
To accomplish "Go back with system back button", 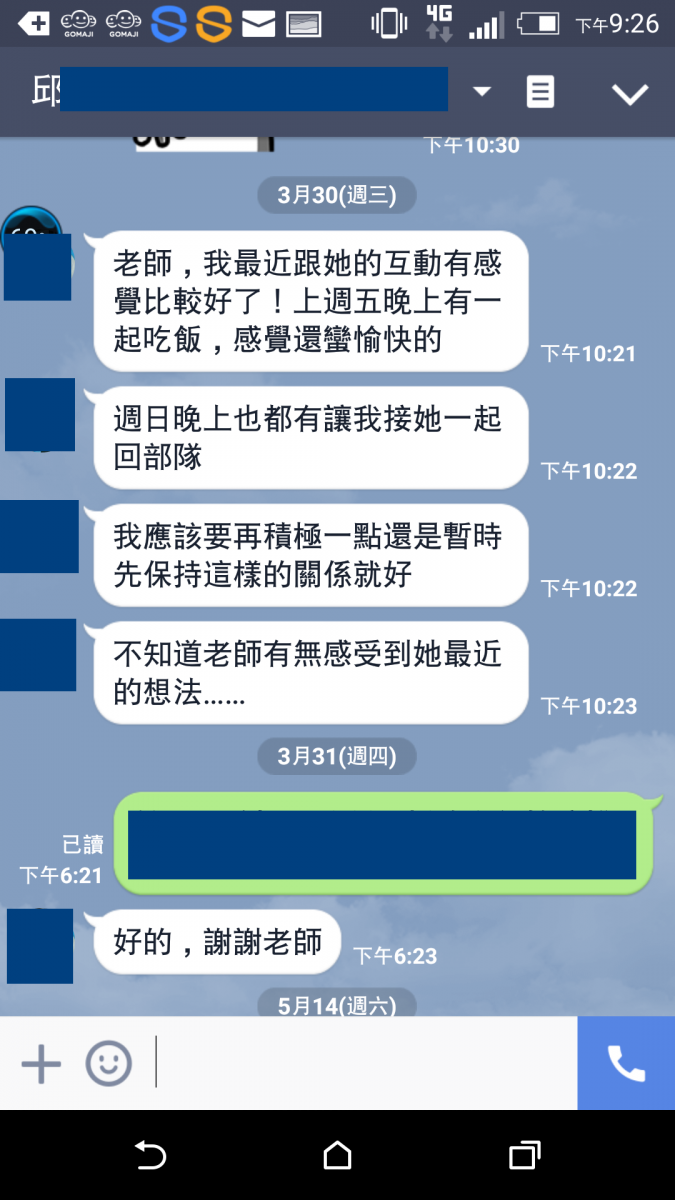I will 150,1156.
